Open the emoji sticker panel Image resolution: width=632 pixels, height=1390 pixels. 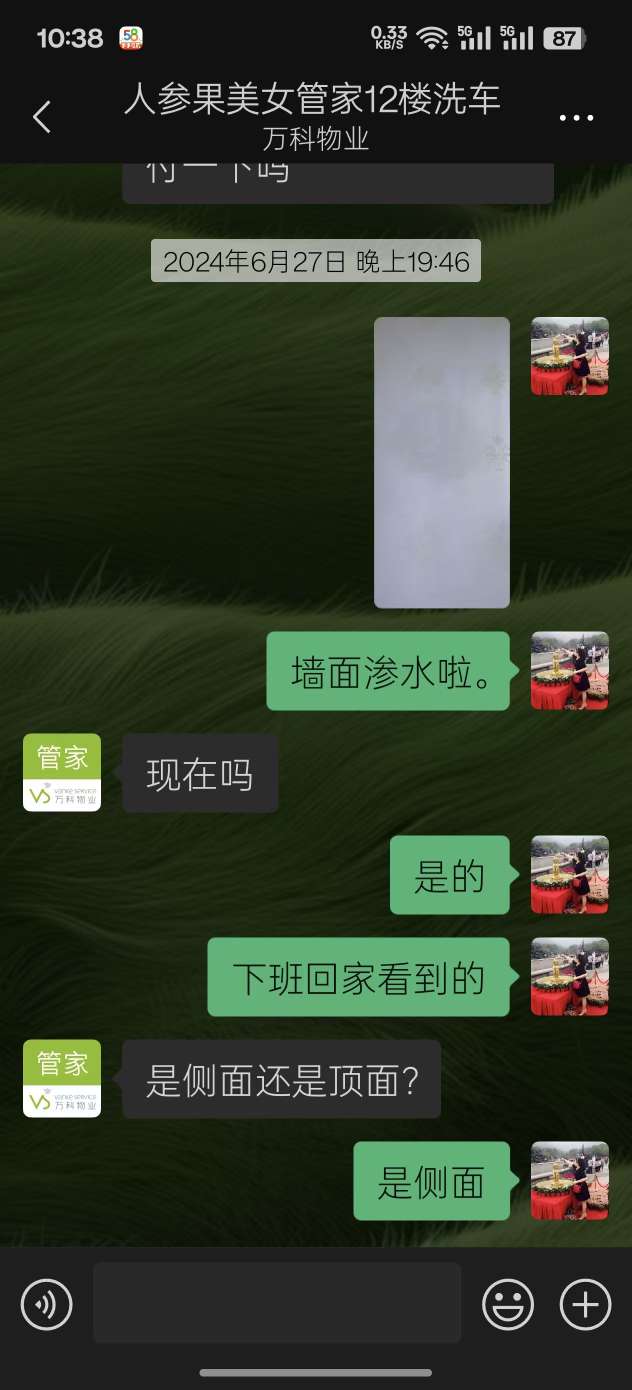point(508,1304)
